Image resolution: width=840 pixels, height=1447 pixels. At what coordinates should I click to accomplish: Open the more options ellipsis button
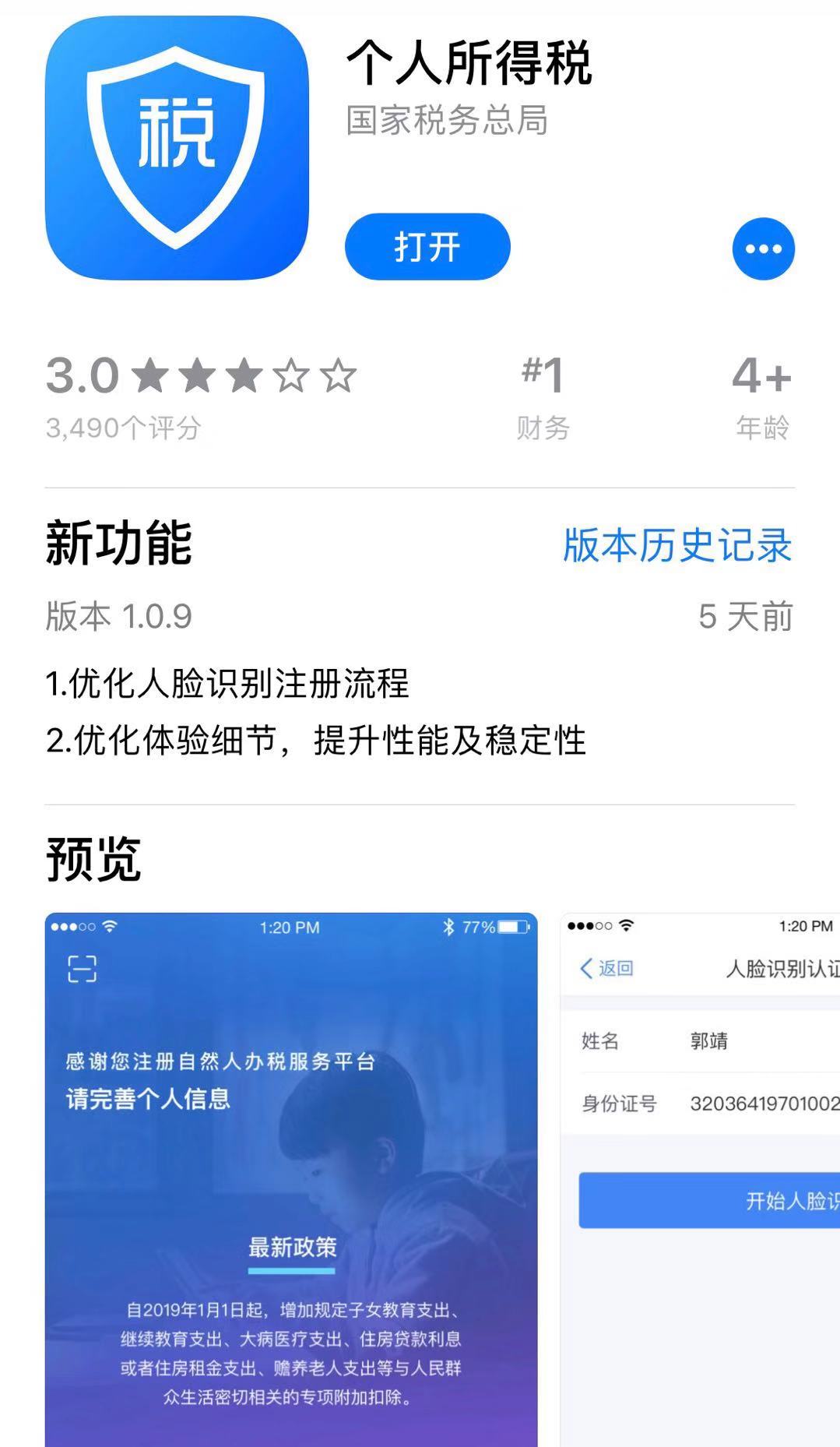[x=763, y=248]
